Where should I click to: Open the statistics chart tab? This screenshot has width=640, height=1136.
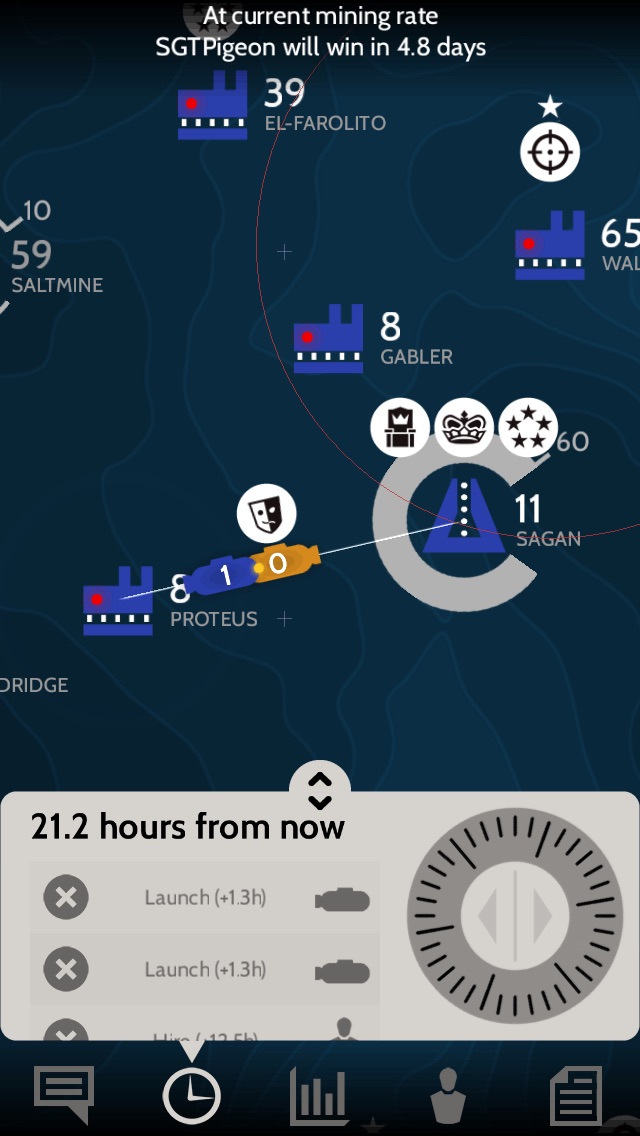[x=319, y=1096]
